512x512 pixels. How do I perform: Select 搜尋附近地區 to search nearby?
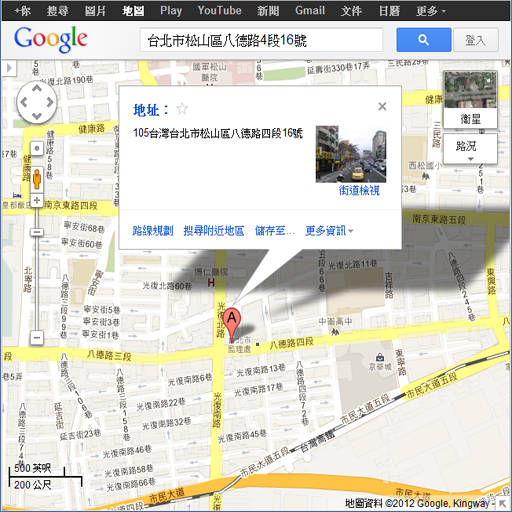click(214, 230)
